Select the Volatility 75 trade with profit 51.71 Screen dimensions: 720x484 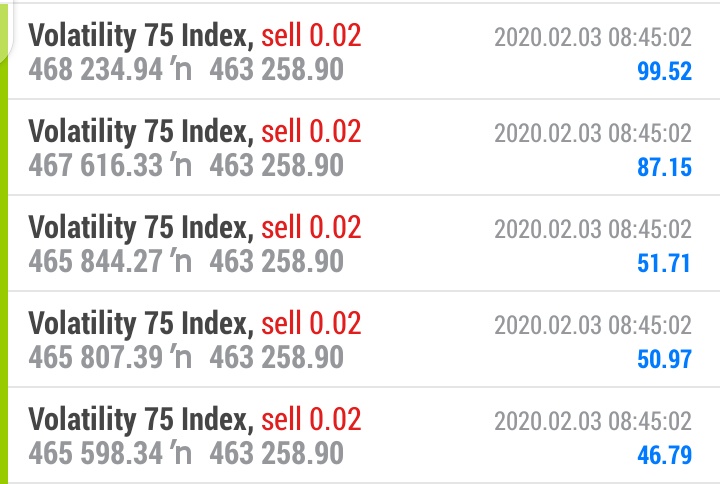[x=364, y=243]
